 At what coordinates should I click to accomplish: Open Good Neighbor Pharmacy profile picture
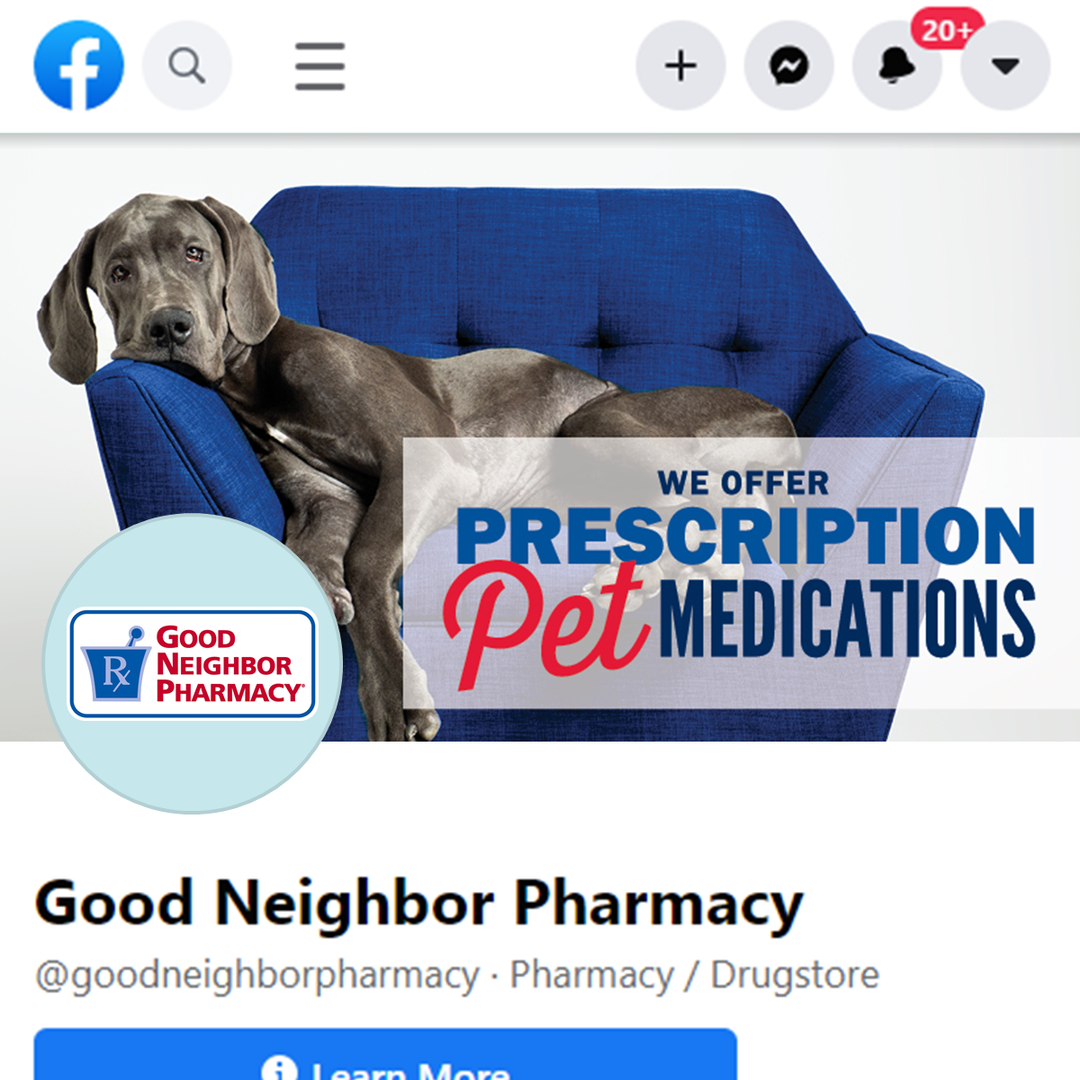(x=192, y=663)
